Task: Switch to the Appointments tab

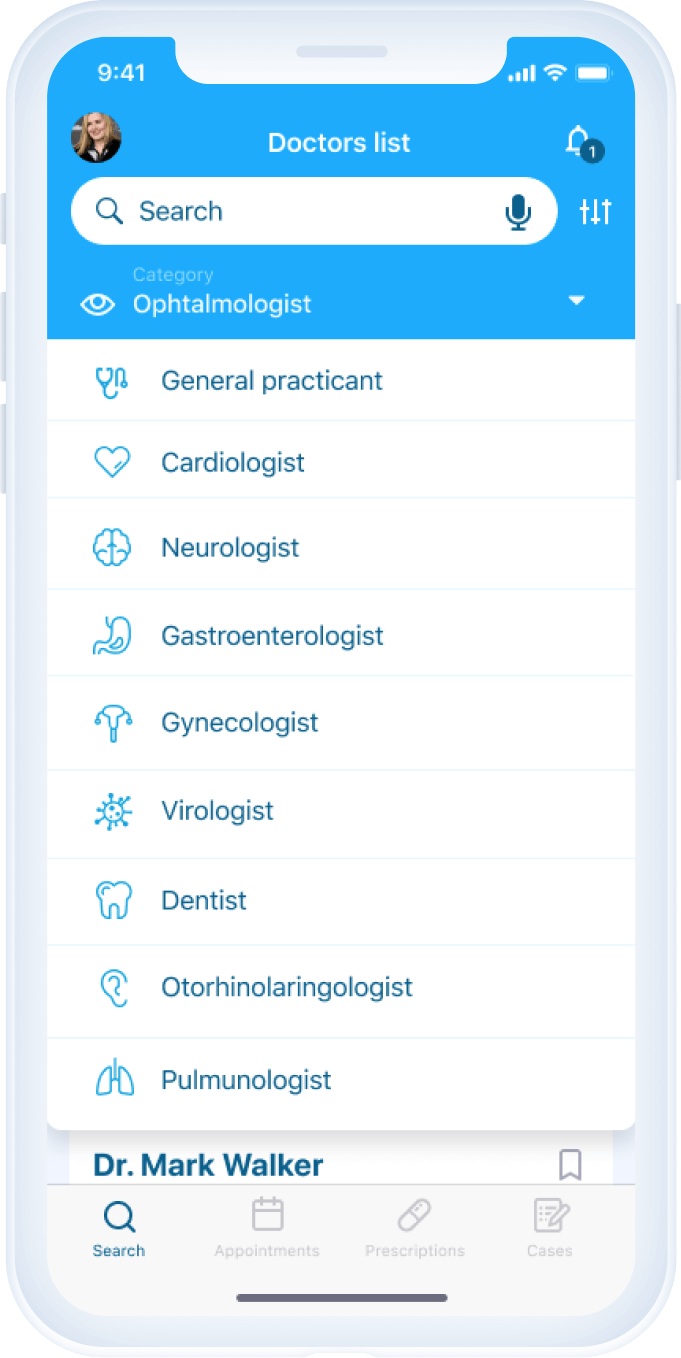Action: [267, 1228]
